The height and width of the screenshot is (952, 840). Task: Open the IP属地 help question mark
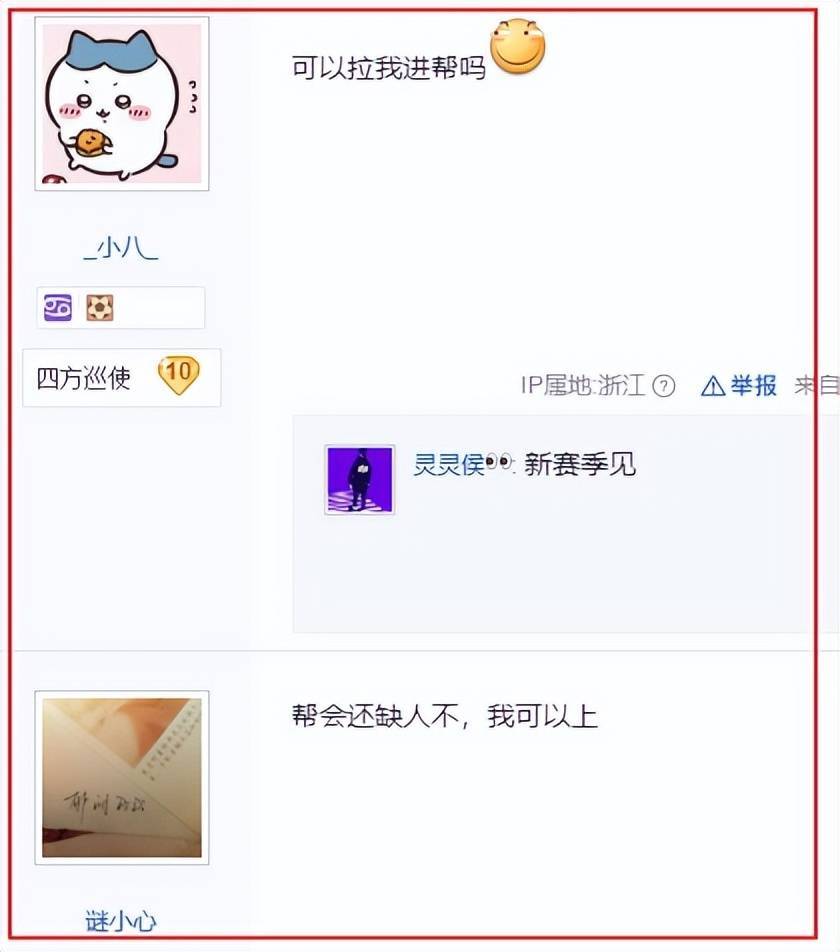point(664,386)
